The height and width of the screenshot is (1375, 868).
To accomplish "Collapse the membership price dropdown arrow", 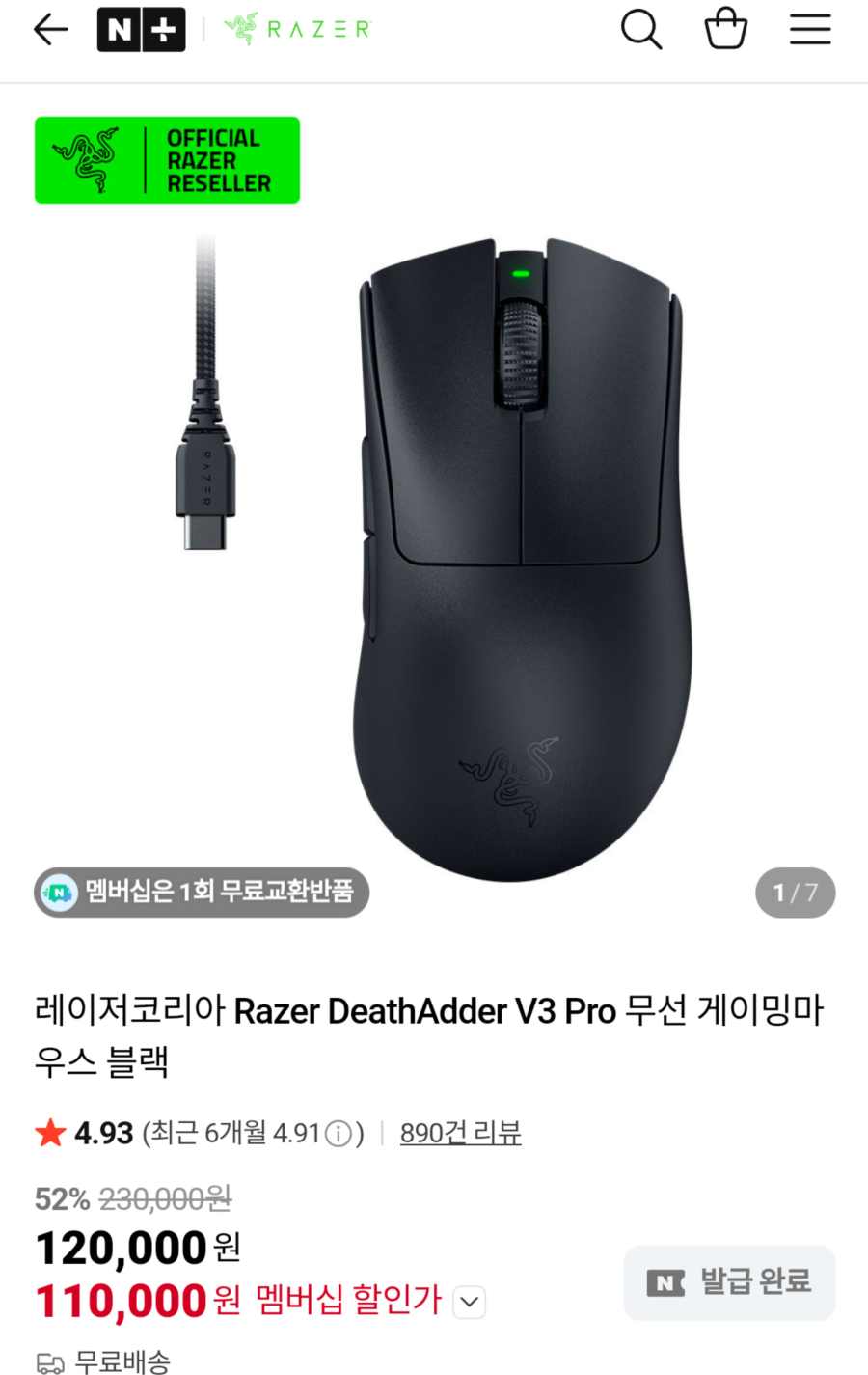I will click(470, 1302).
